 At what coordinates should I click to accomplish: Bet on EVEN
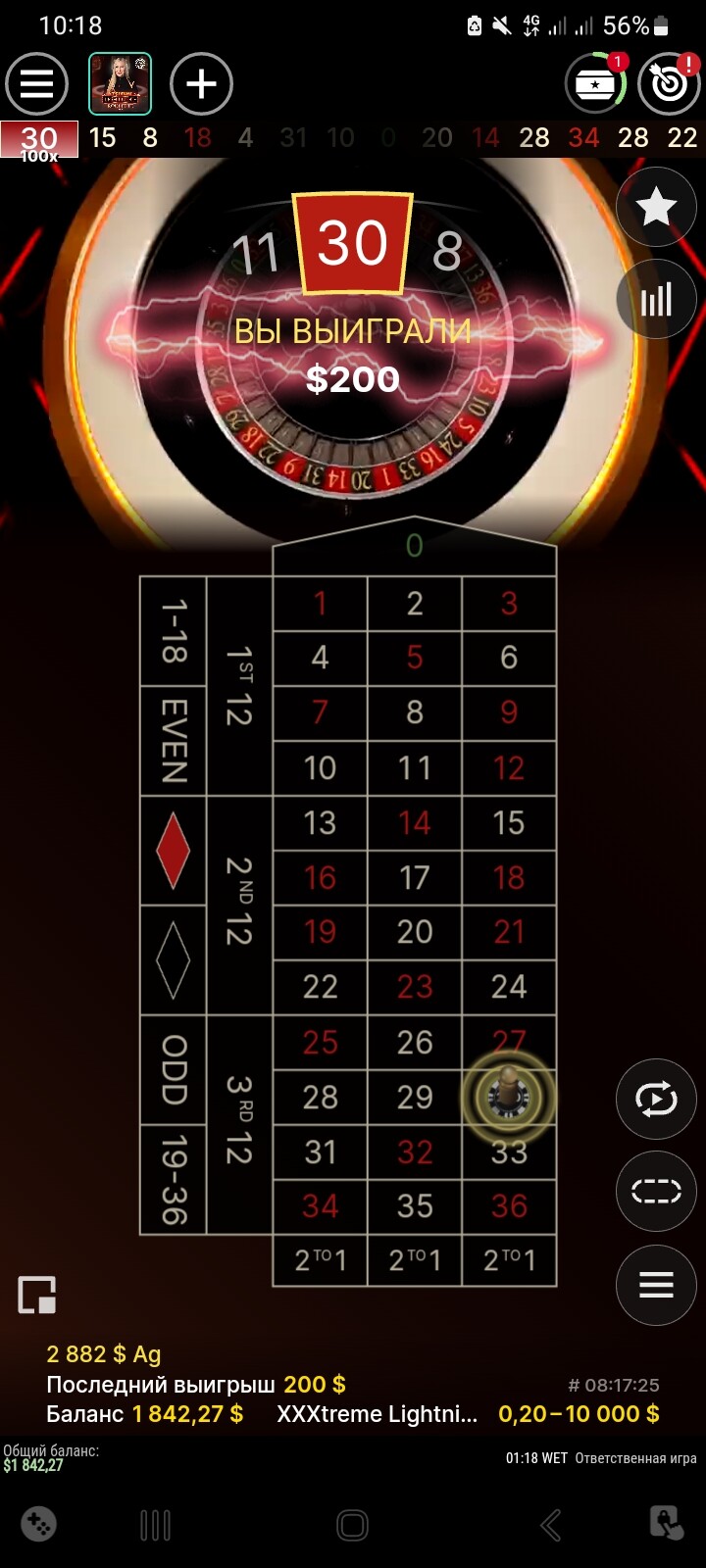pos(174,741)
